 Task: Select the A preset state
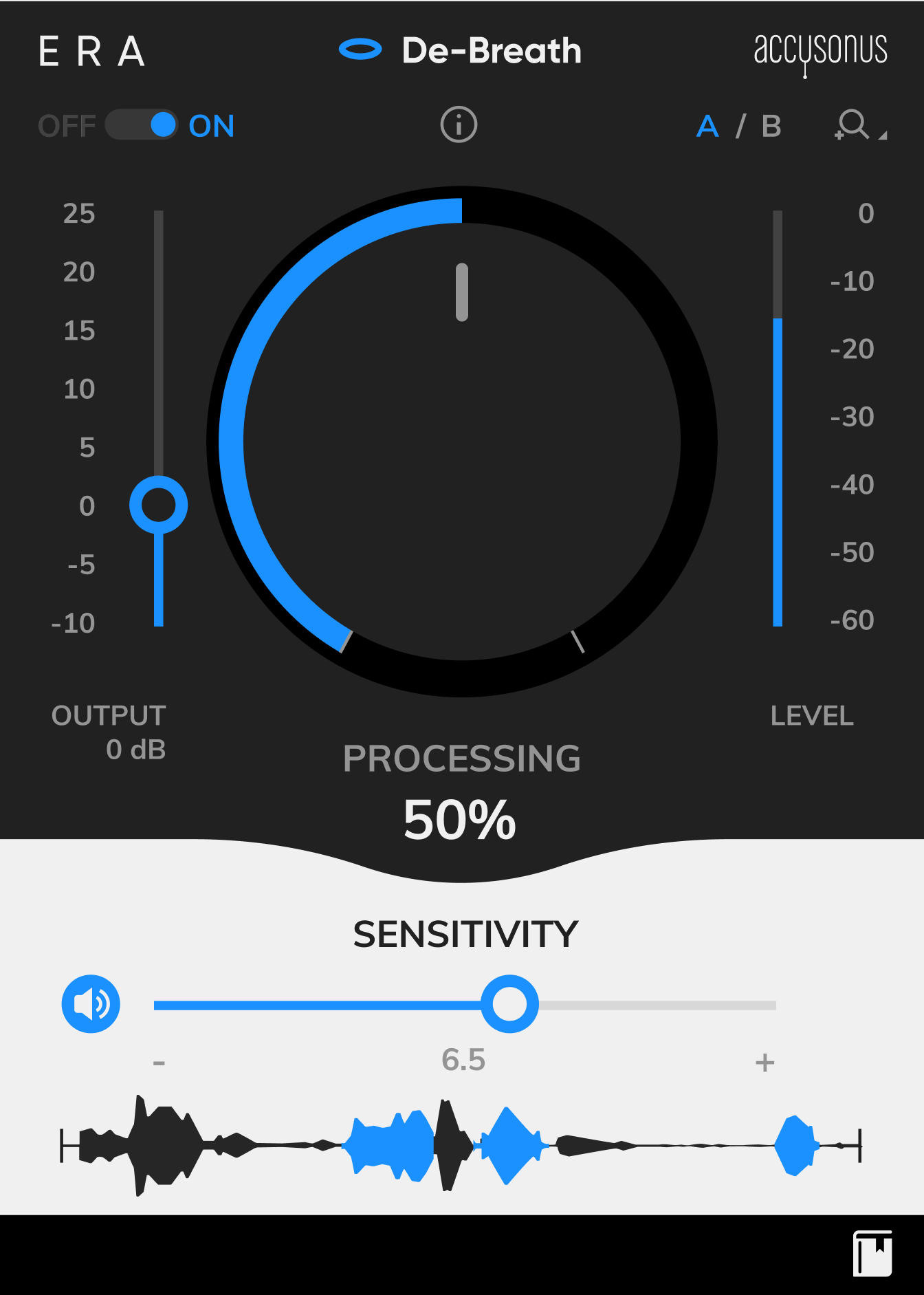click(707, 127)
